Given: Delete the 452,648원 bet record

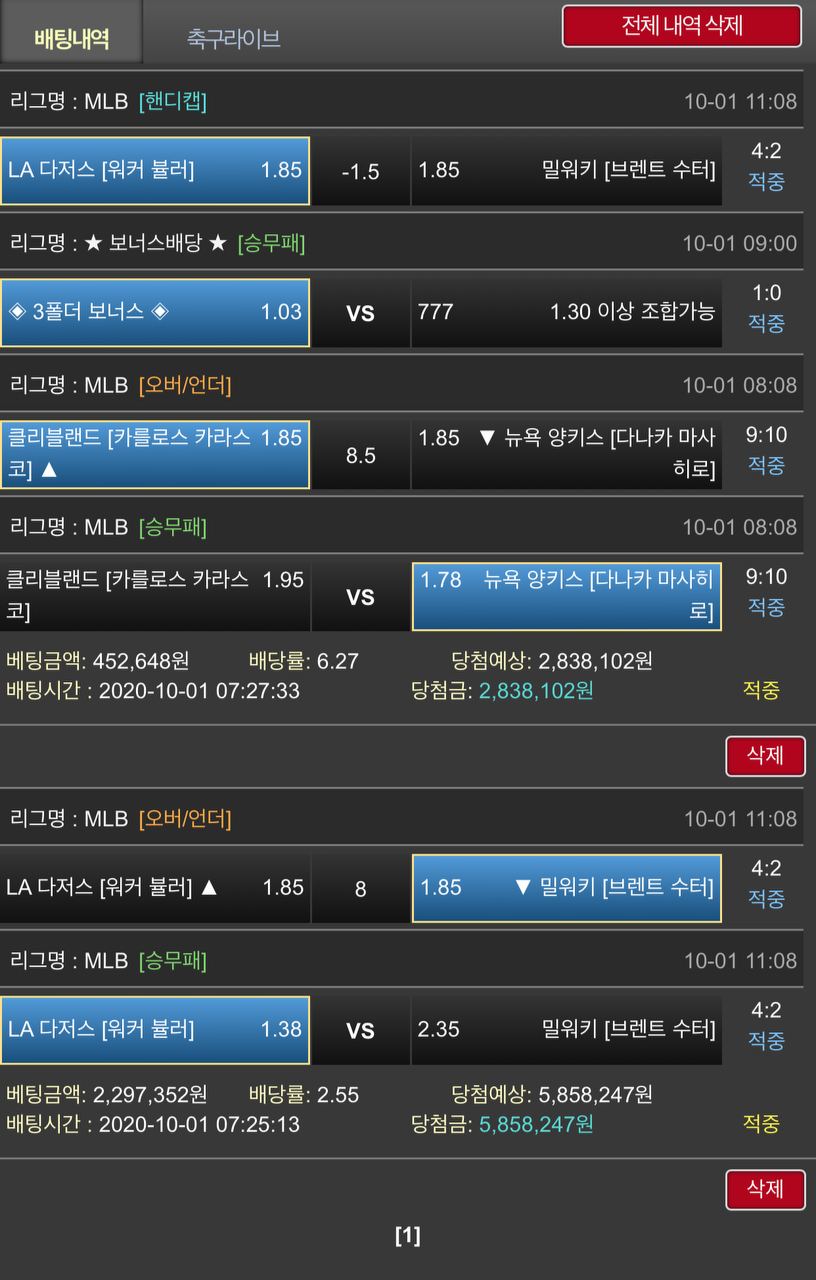Looking at the screenshot, I should (764, 756).
